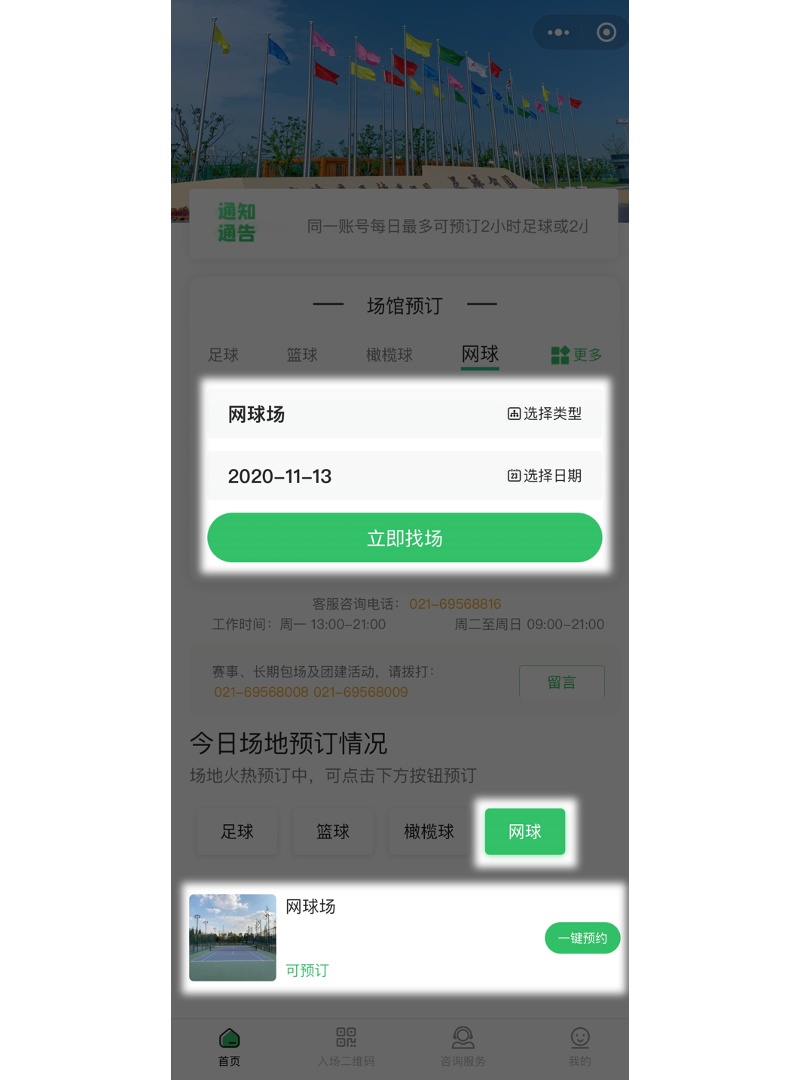The width and height of the screenshot is (810, 1080).
Task: Open the mini program more-options menu
Action: (558, 32)
